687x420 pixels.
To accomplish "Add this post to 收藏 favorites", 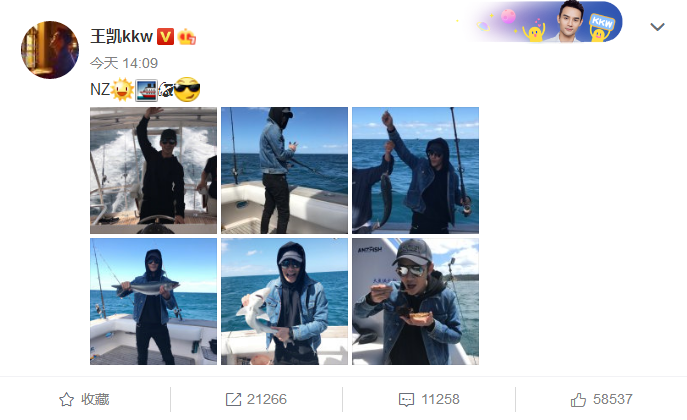I will [84, 399].
